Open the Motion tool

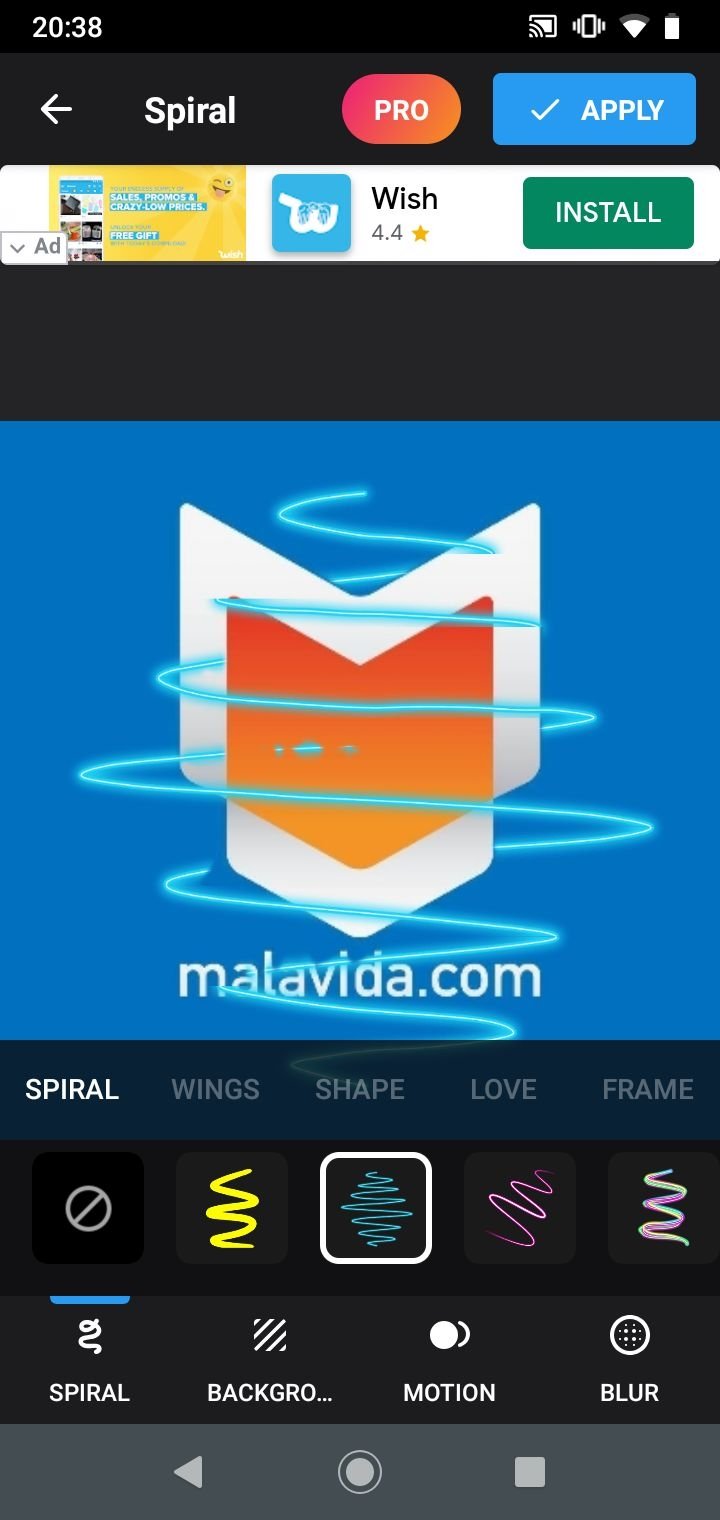click(450, 1360)
